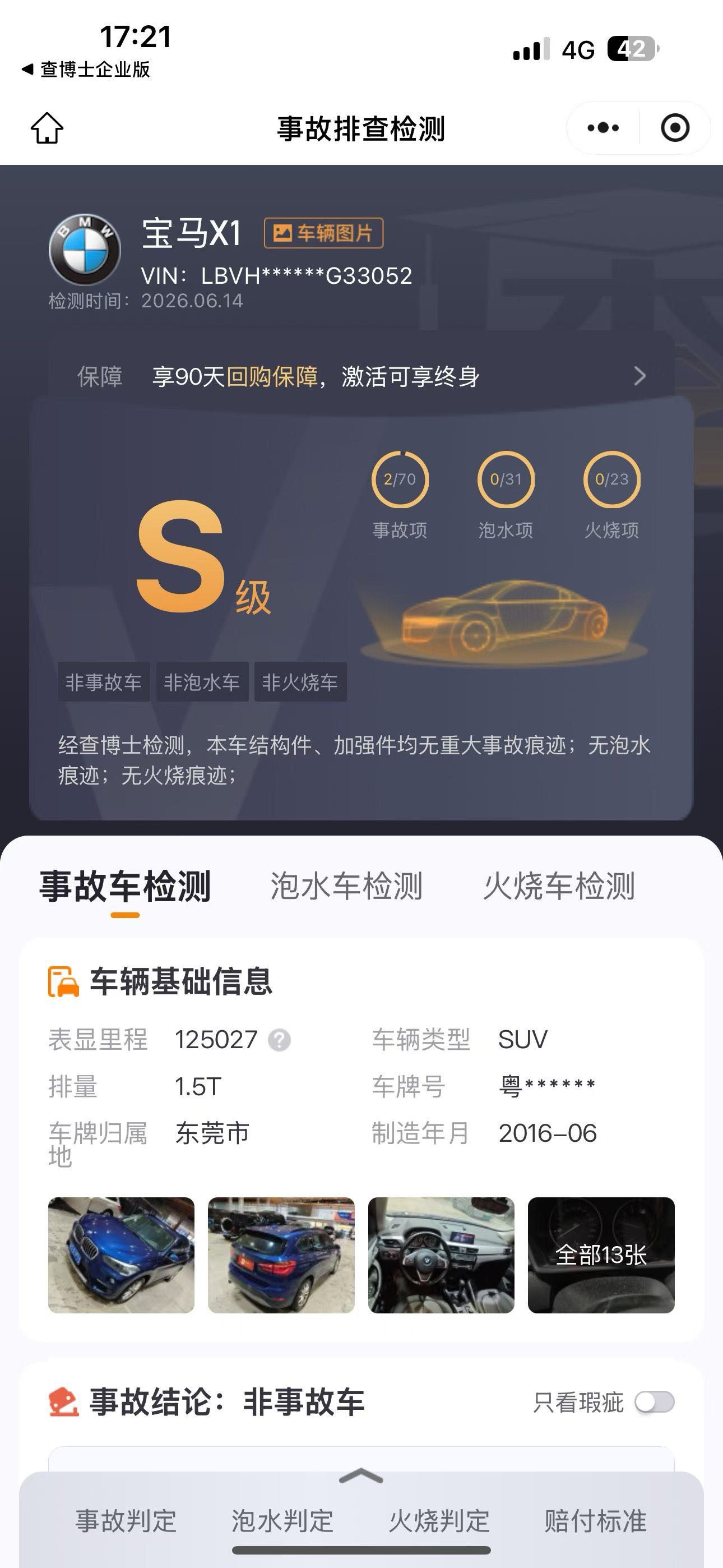Switch to the 火烧车检测 tab
This screenshot has width=723, height=1568.
tap(559, 886)
